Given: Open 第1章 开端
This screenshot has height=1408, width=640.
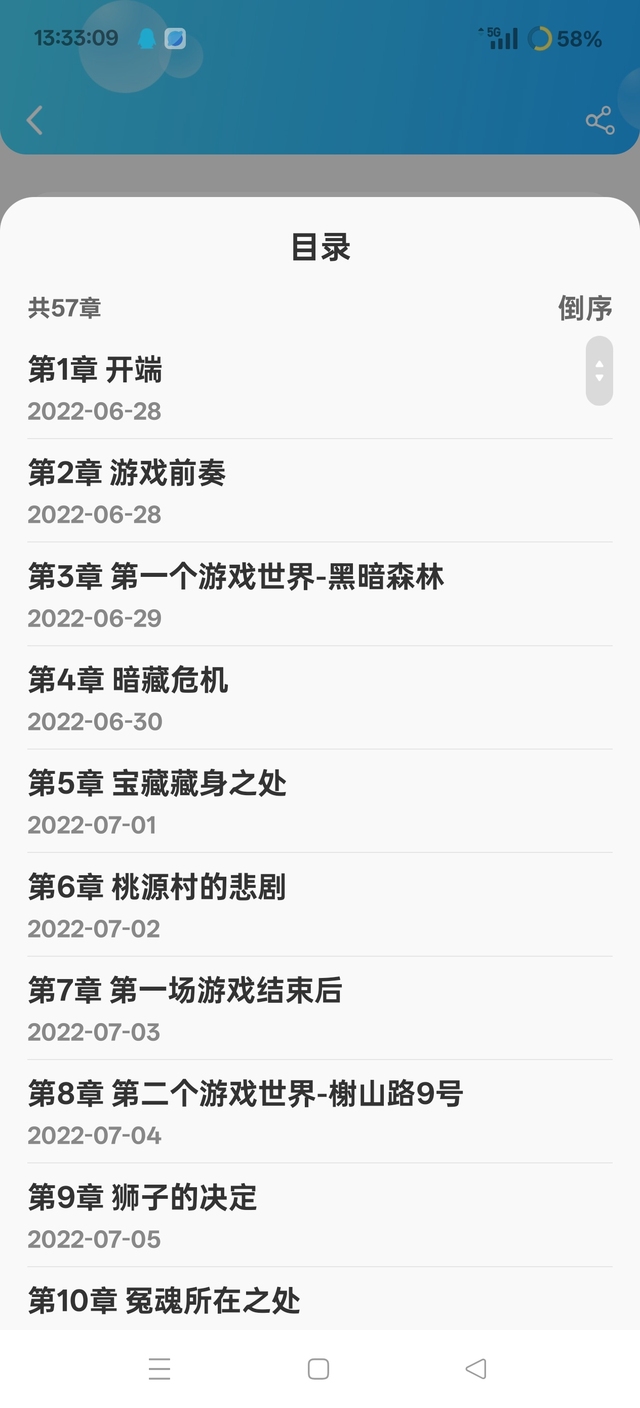Looking at the screenshot, I should [320, 388].
